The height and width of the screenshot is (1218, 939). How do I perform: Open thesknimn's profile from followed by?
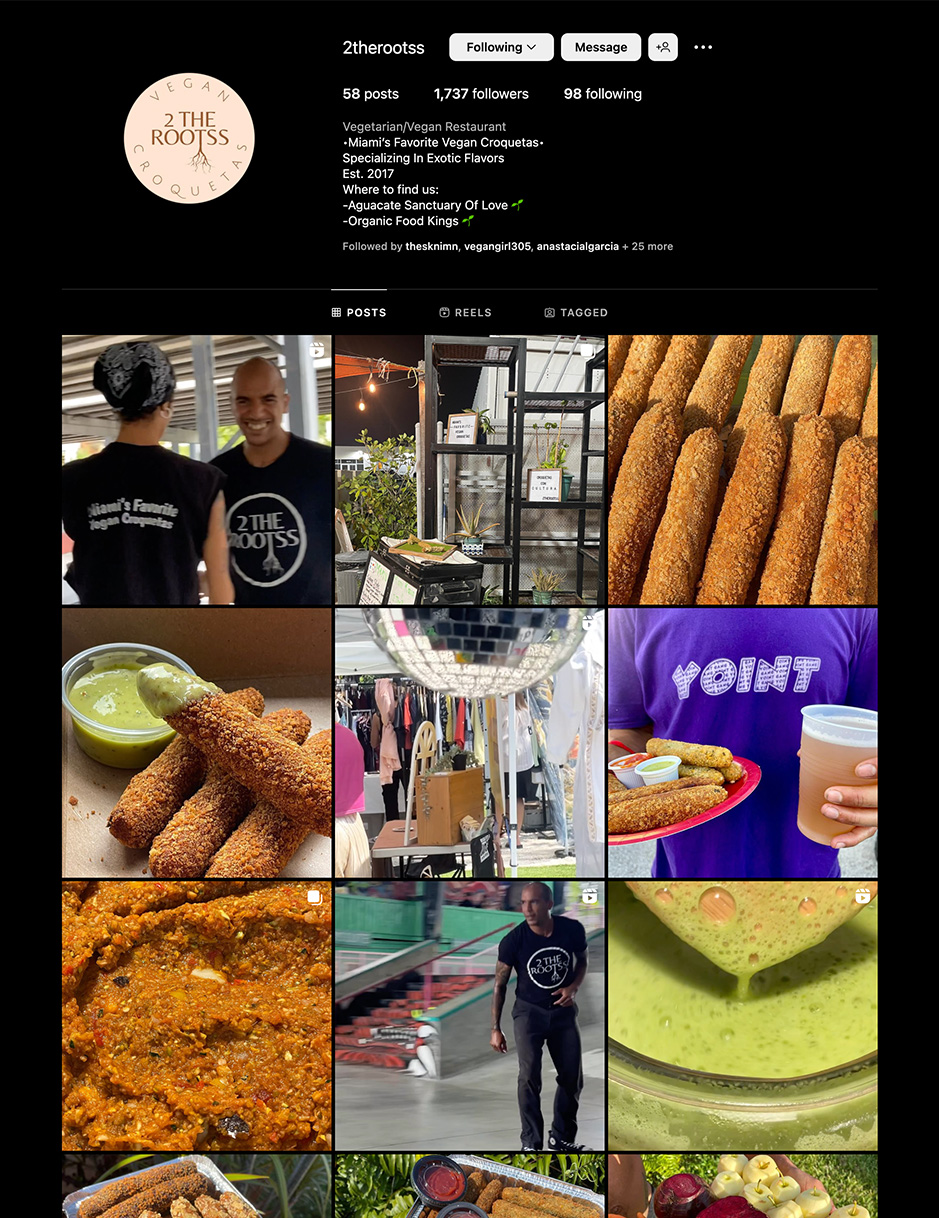pyautogui.click(x=431, y=246)
